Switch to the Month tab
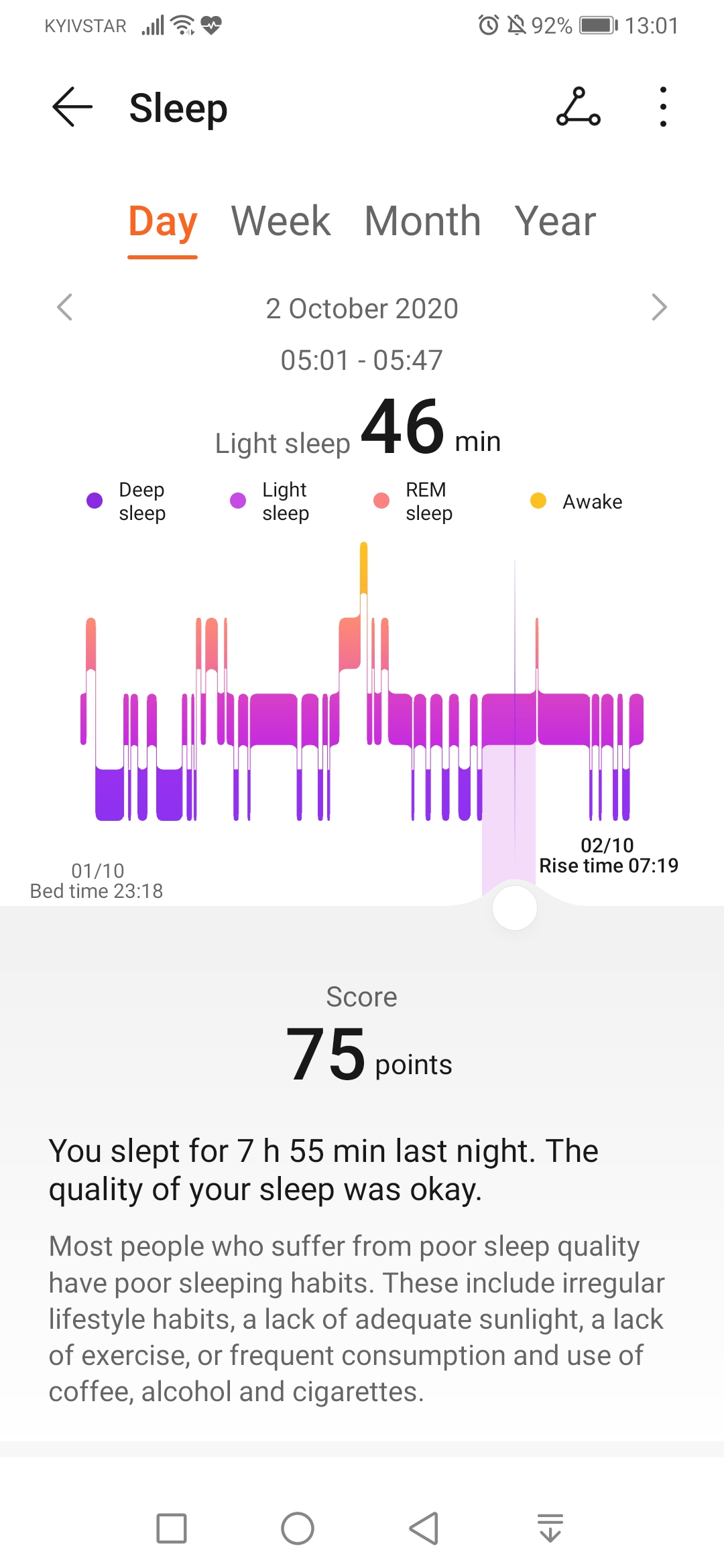This screenshot has width=724, height=1568. 422,221
